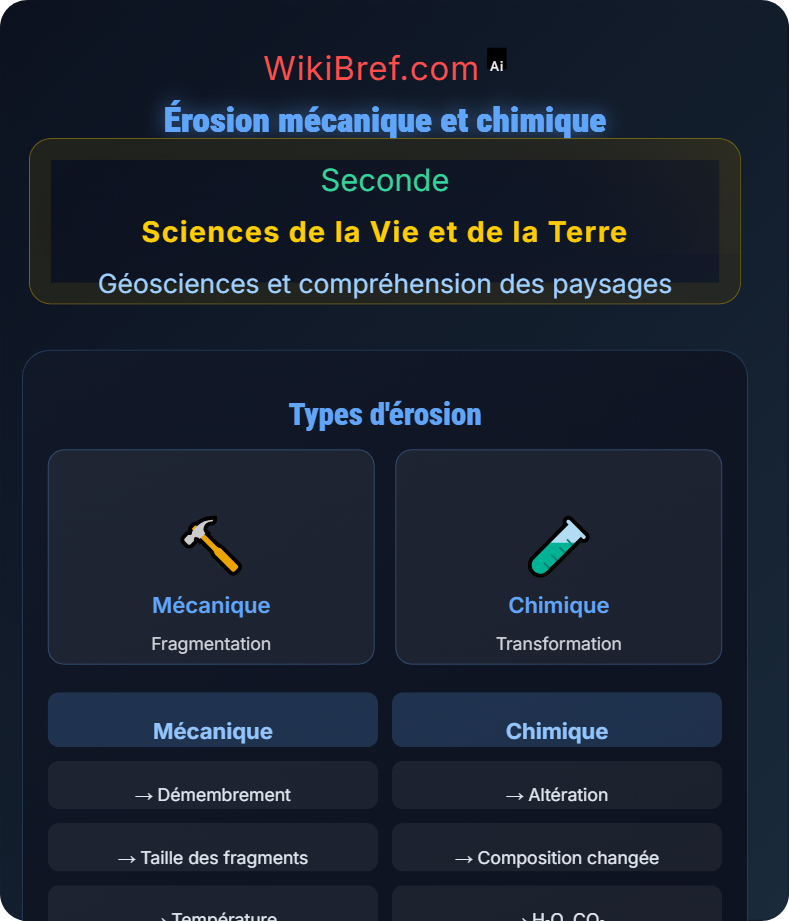
Task: Switch to the Mécanique column header
Action: point(211,730)
